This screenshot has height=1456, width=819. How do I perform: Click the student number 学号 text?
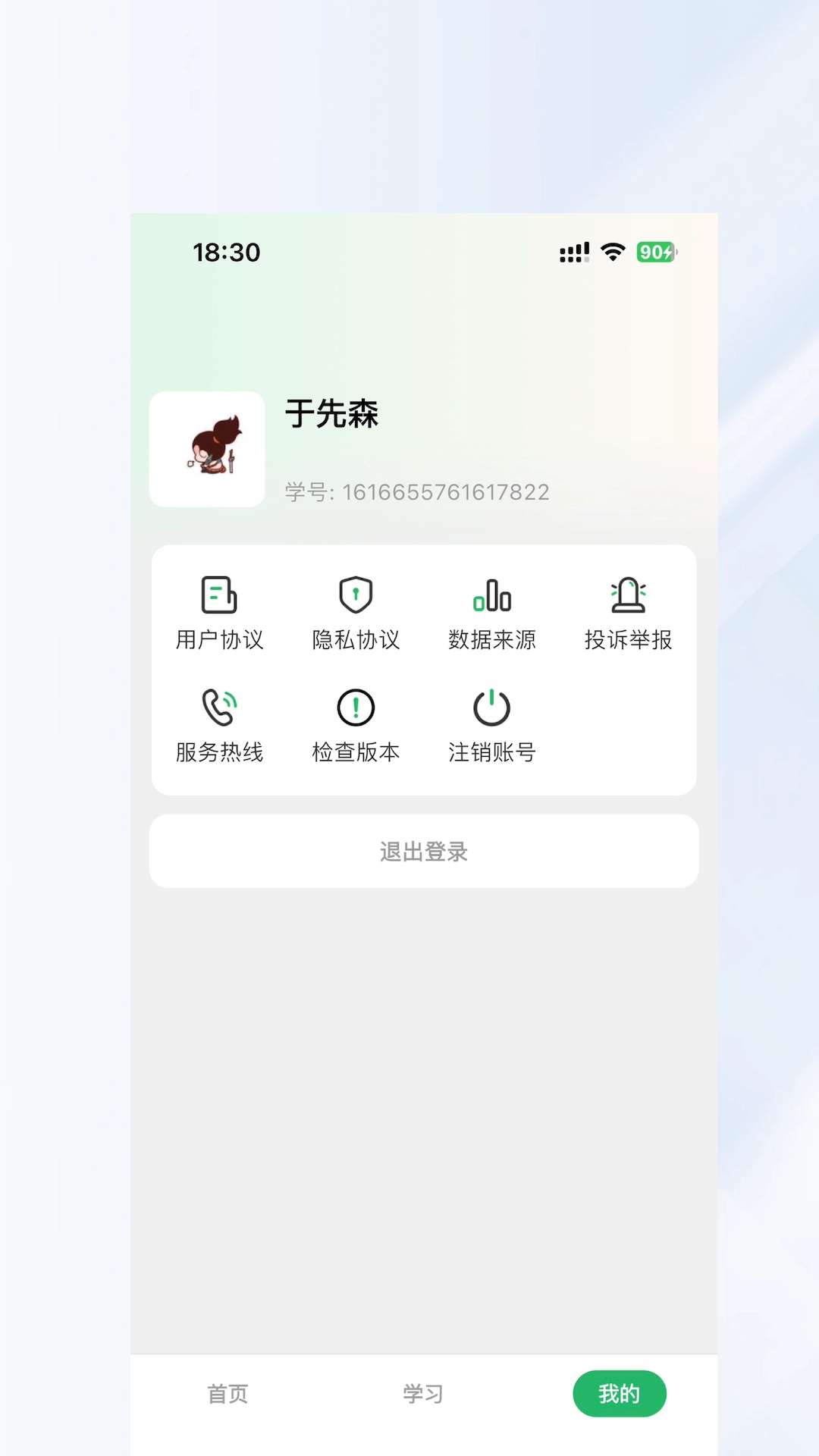[x=416, y=491]
